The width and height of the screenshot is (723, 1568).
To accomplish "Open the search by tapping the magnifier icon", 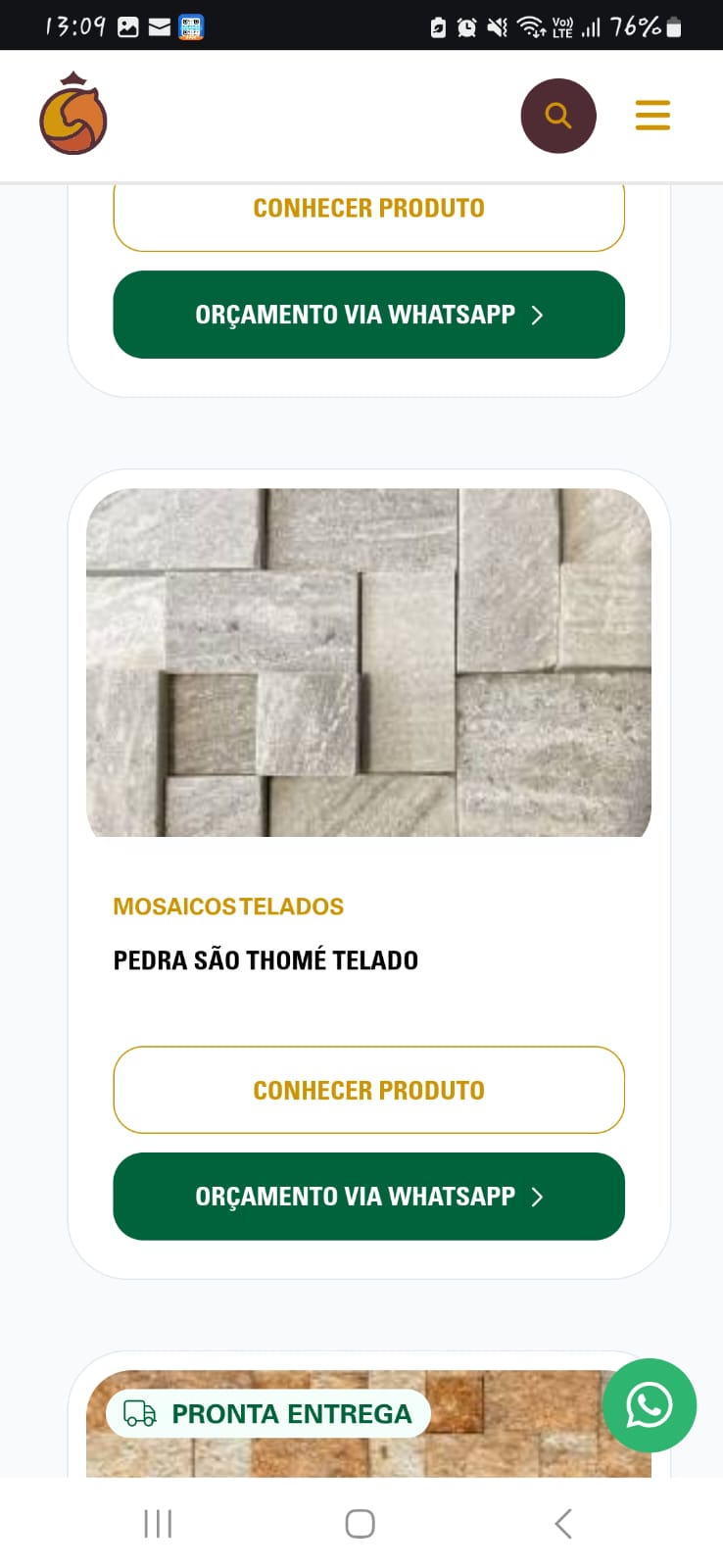I will [x=558, y=115].
